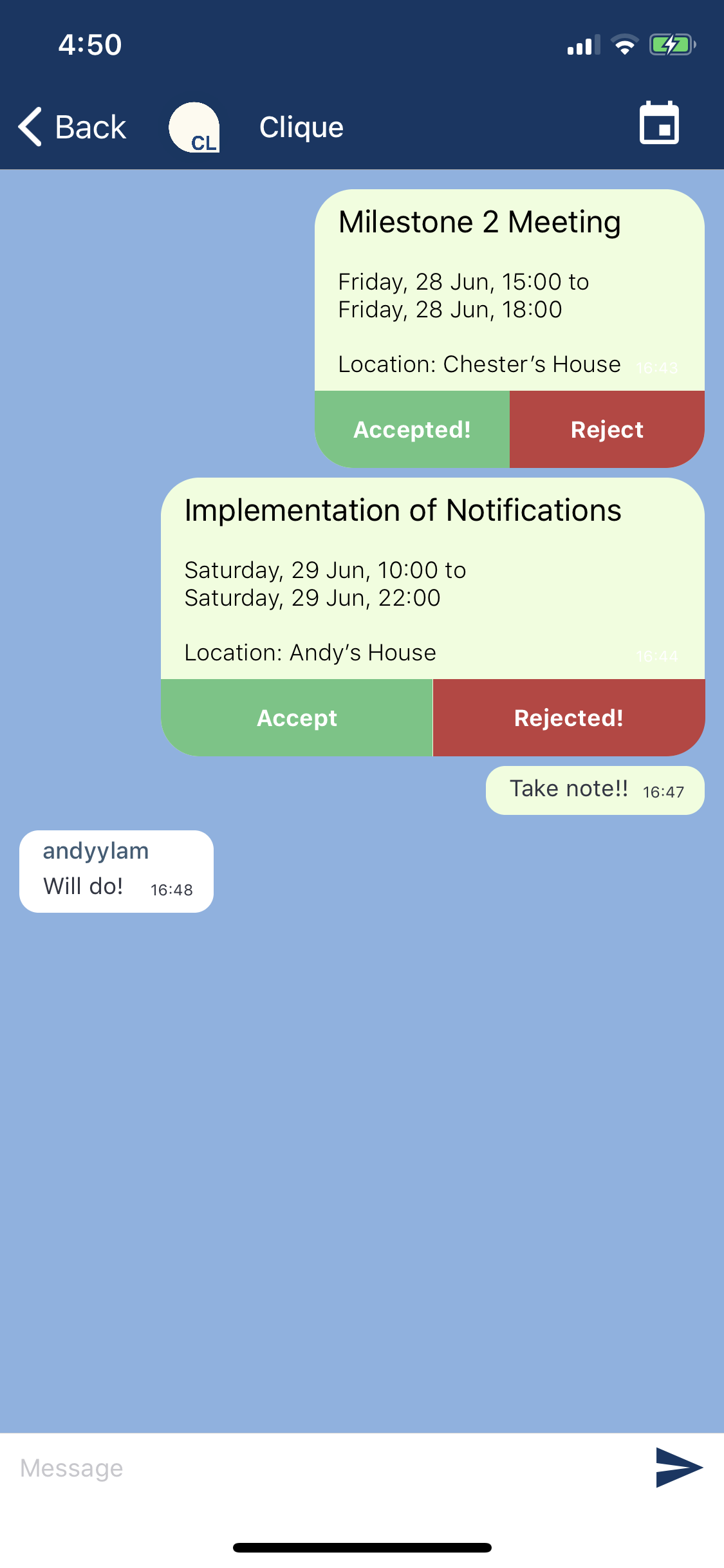Reject the Milestone 2 Meeting invite

(607, 429)
